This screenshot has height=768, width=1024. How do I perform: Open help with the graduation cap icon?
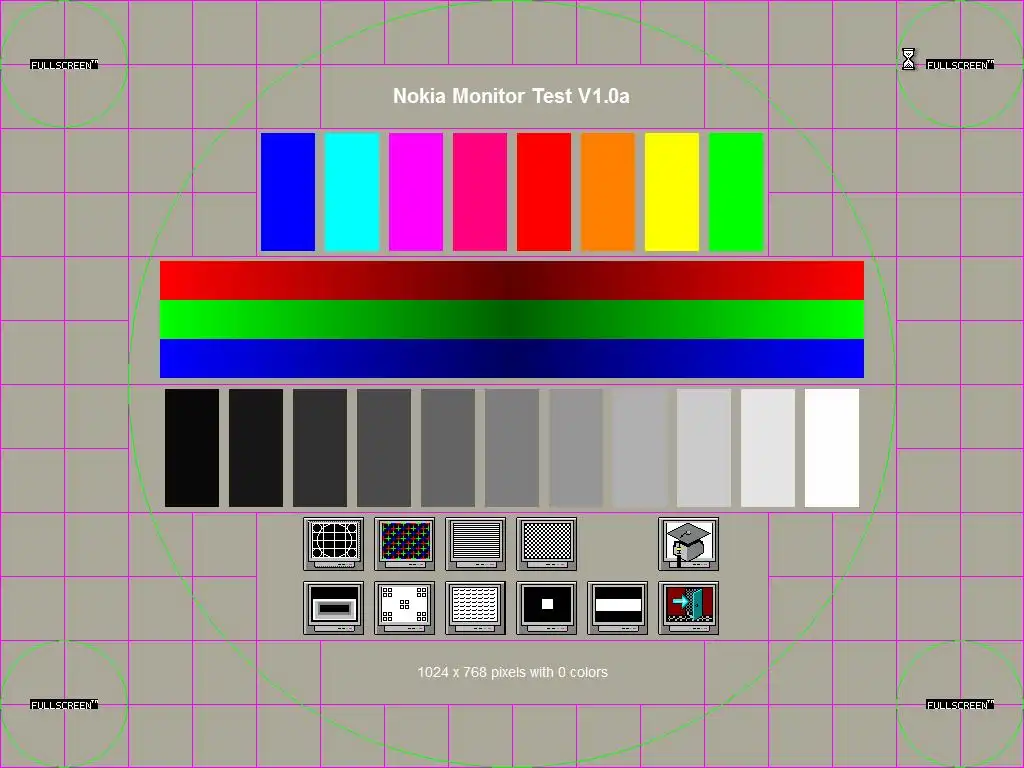688,543
